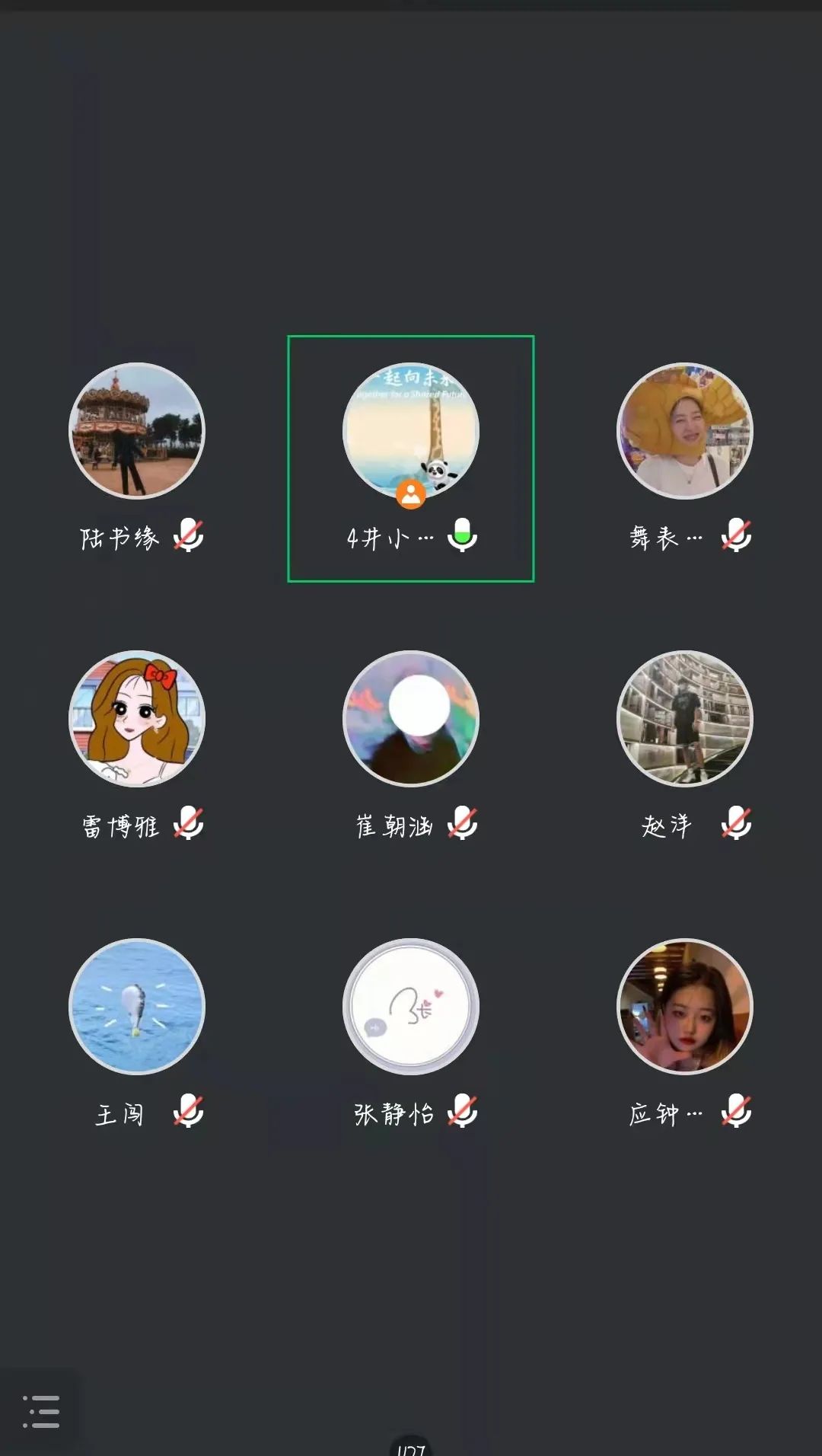Viewport: 822px width, 1456px height.
Task: Select participant 陆书缘's avatar
Action: point(137,431)
